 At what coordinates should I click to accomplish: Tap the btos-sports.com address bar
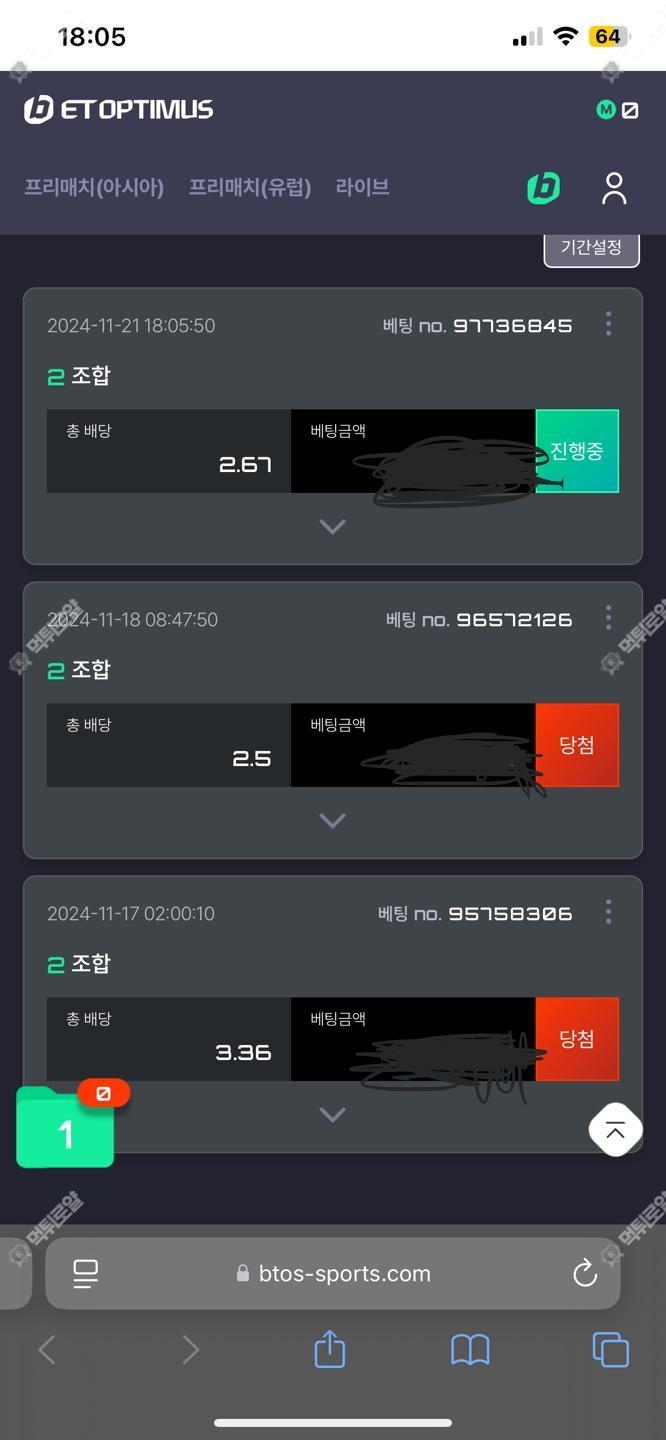click(334, 1273)
